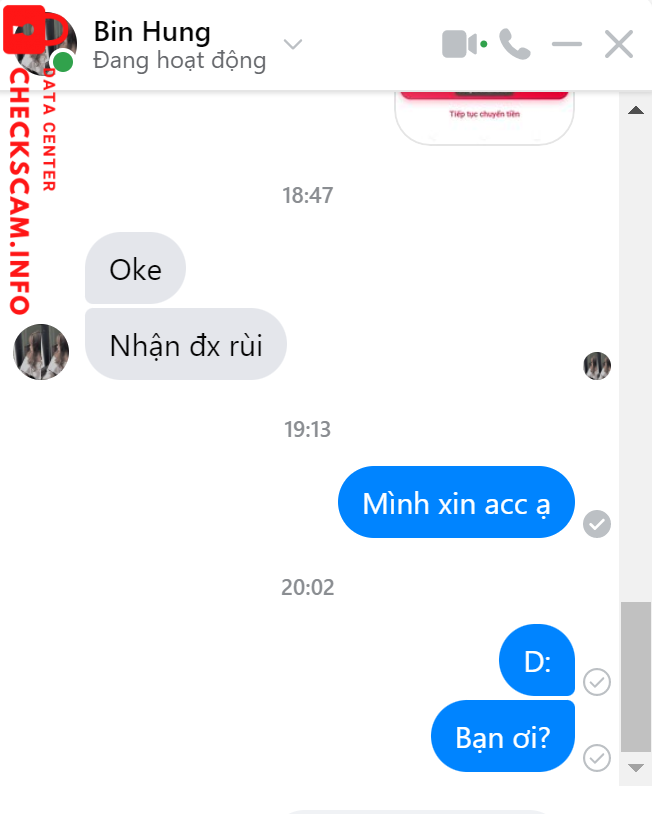652x814 pixels.
Task: Start a video call with Bin Hung
Action: coord(460,44)
